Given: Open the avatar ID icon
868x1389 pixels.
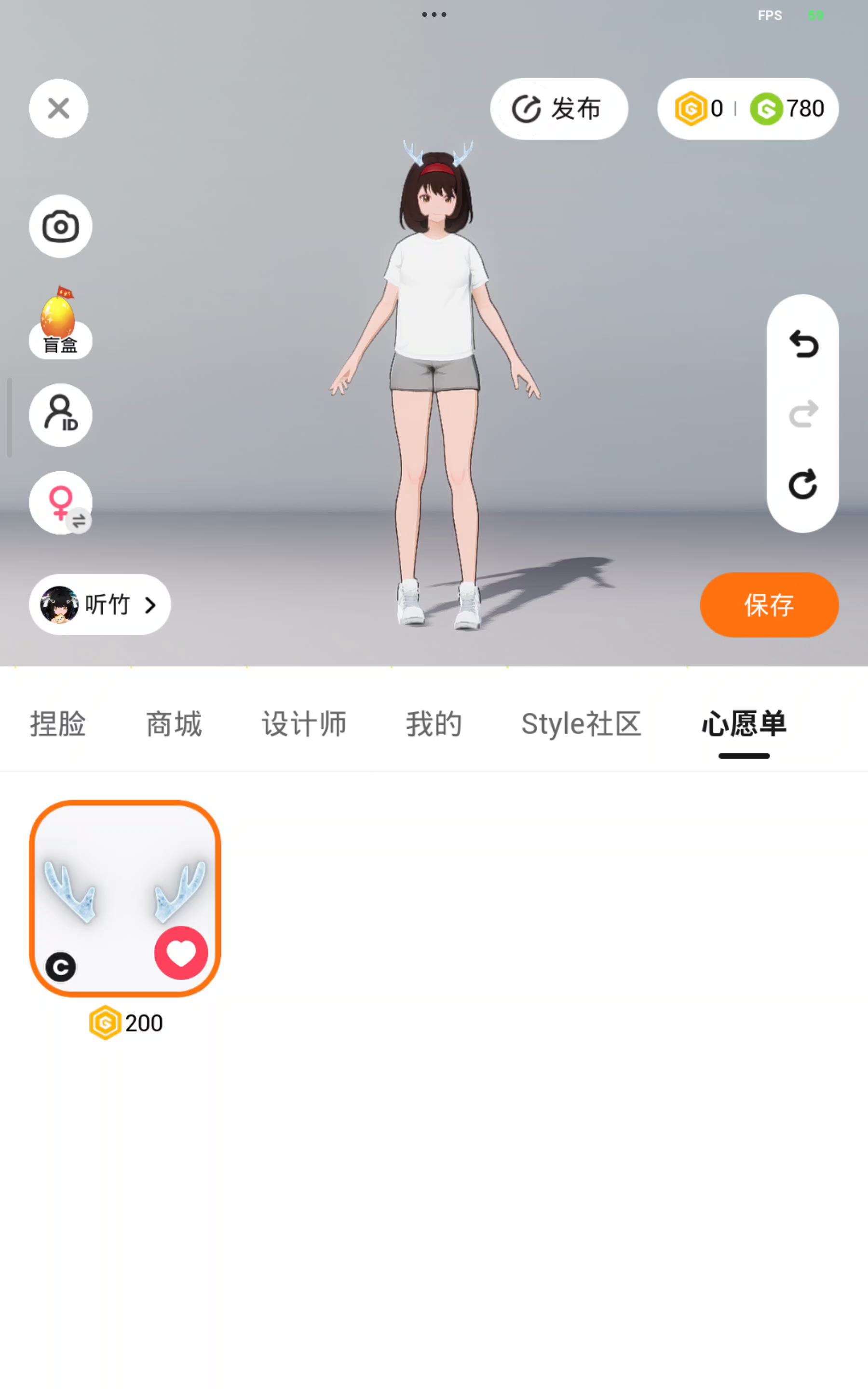Looking at the screenshot, I should [60, 414].
